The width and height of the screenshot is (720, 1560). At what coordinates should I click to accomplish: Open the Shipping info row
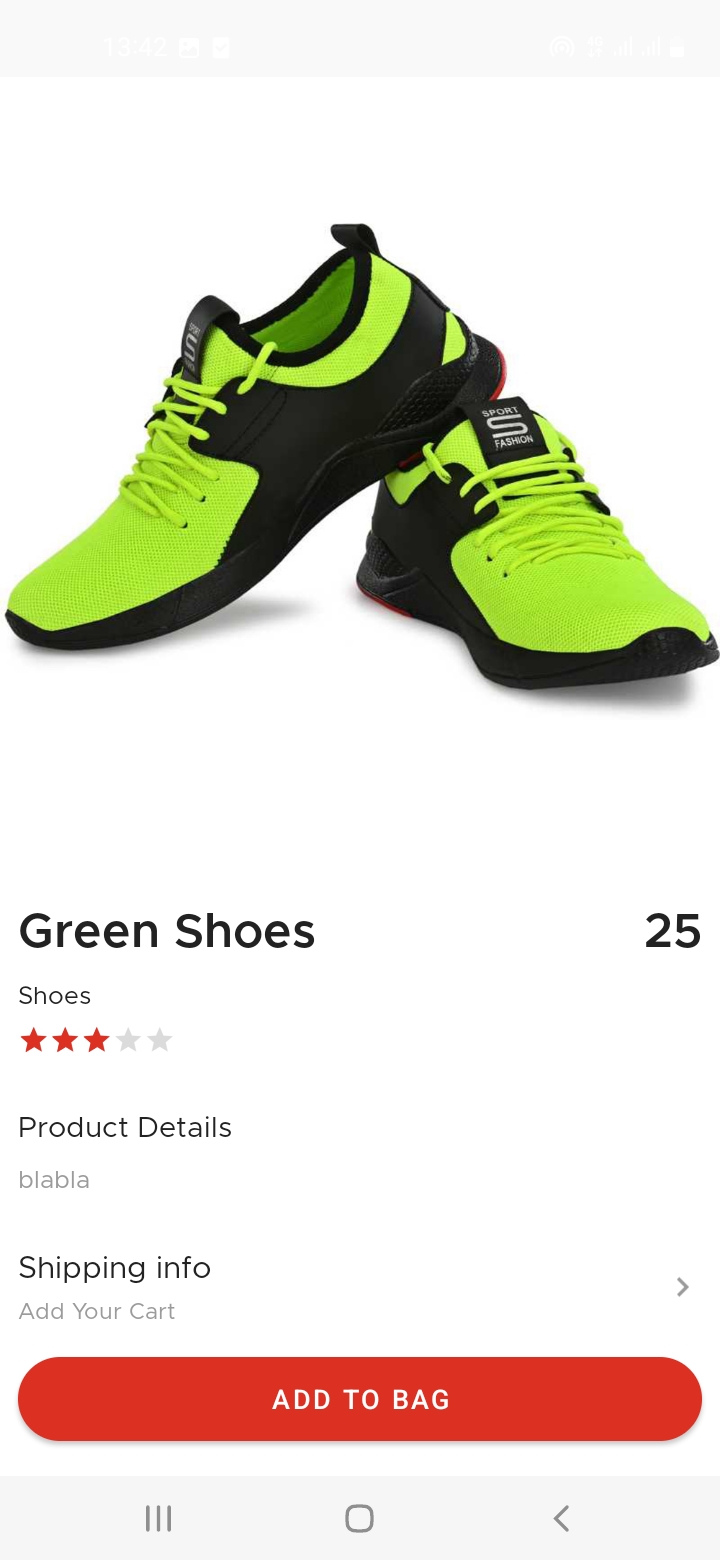tap(360, 1287)
